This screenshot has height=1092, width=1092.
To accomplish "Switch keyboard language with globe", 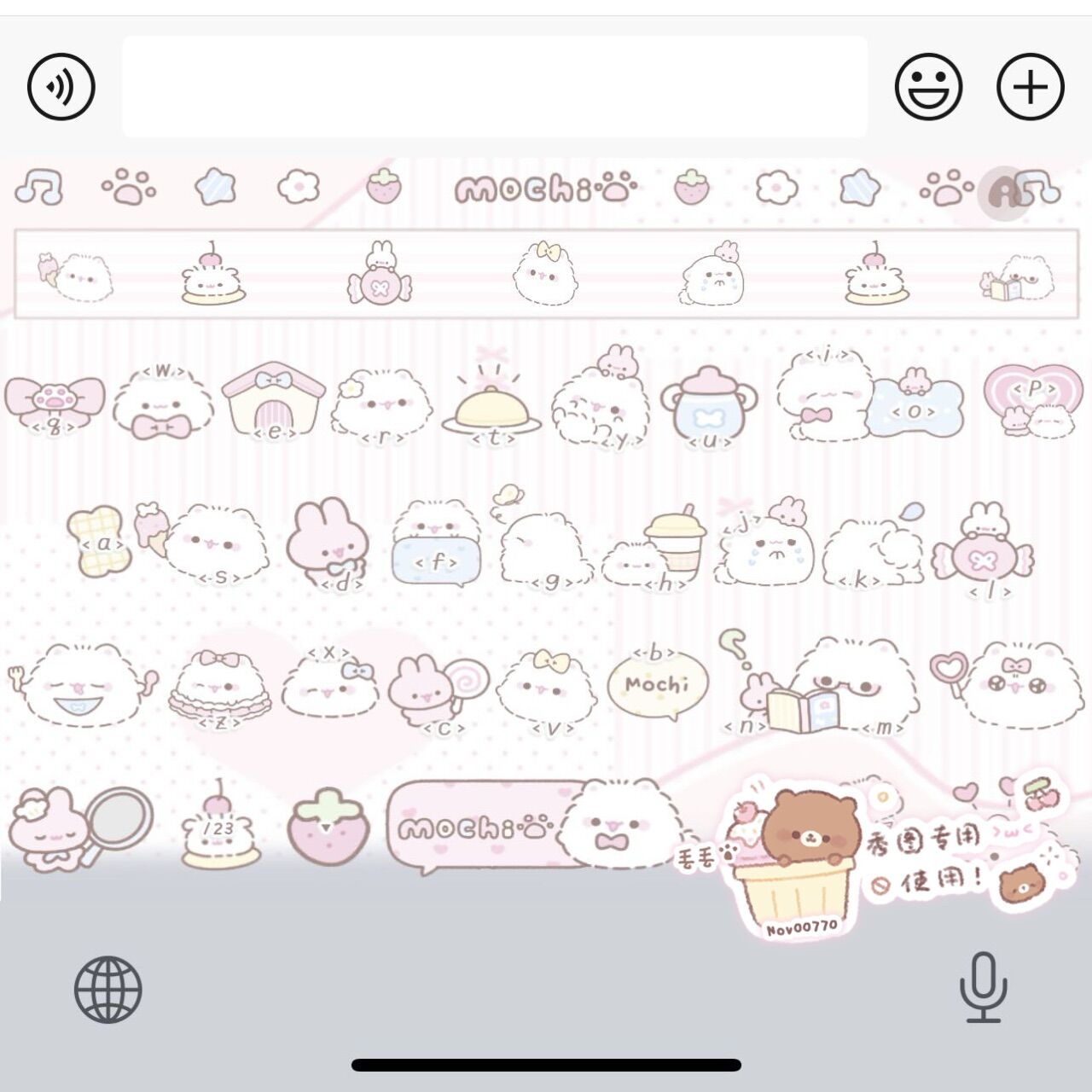I will (108, 989).
